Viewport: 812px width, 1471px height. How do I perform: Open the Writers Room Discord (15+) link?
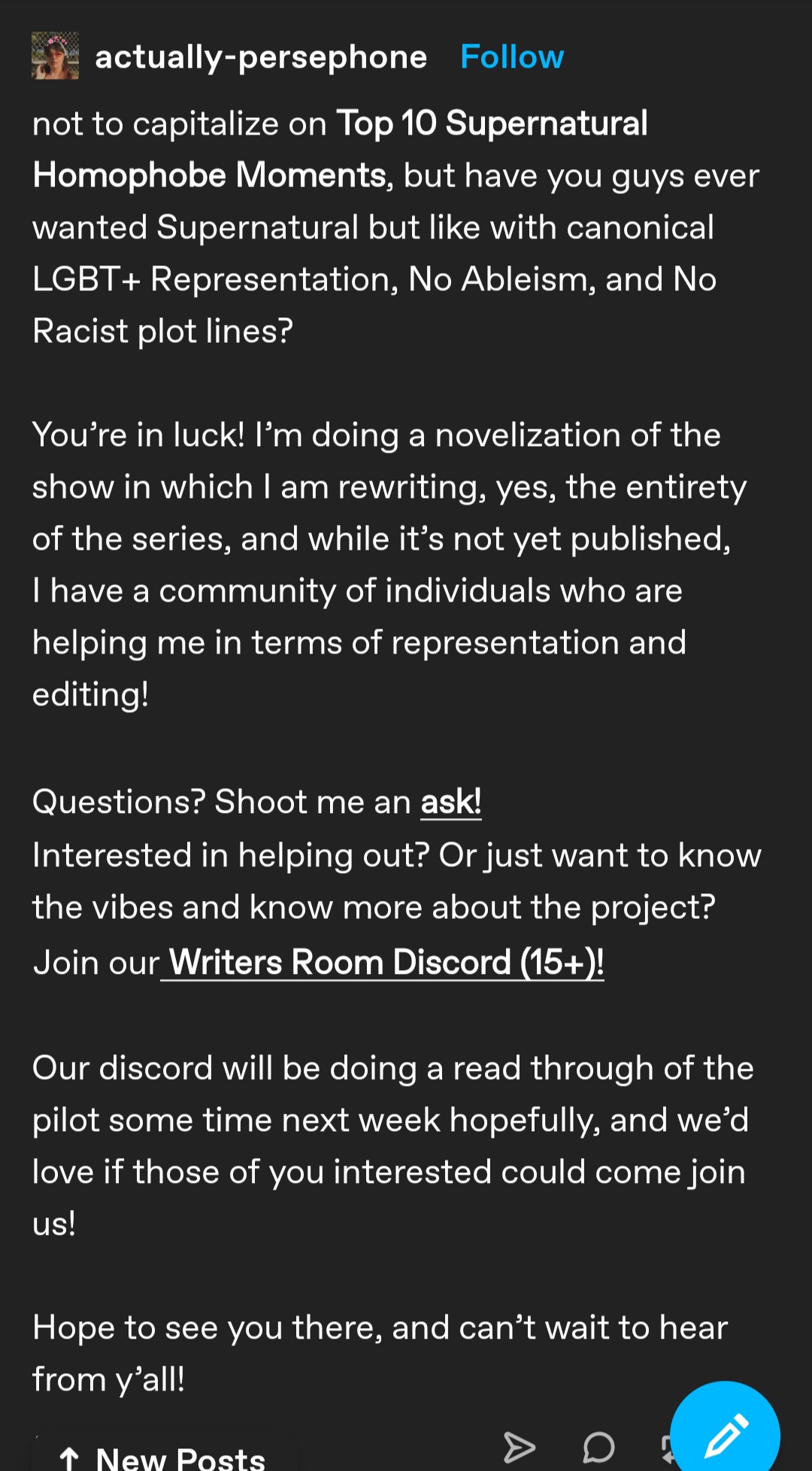pos(383,963)
